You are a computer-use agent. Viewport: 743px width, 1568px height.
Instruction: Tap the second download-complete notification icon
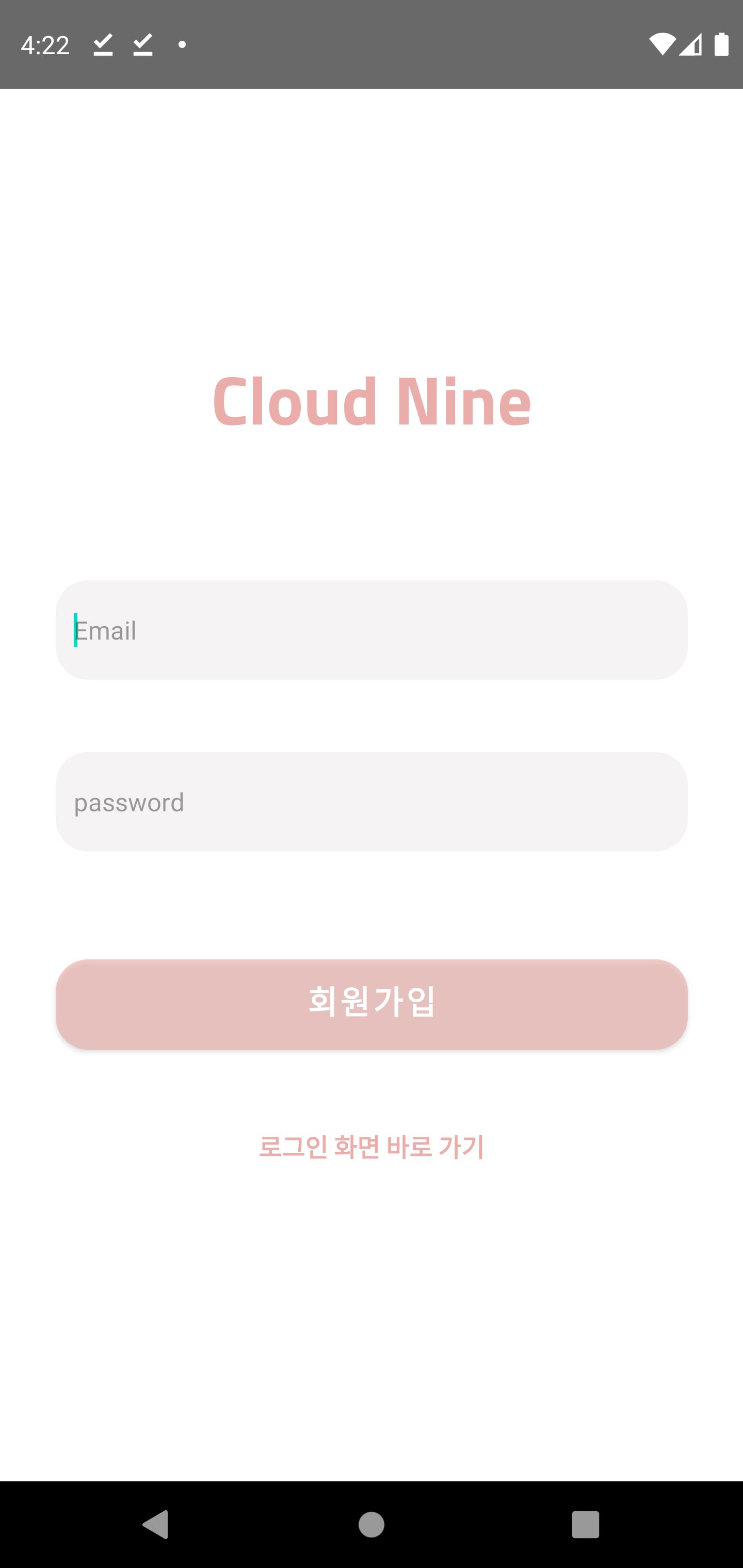coord(142,44)
